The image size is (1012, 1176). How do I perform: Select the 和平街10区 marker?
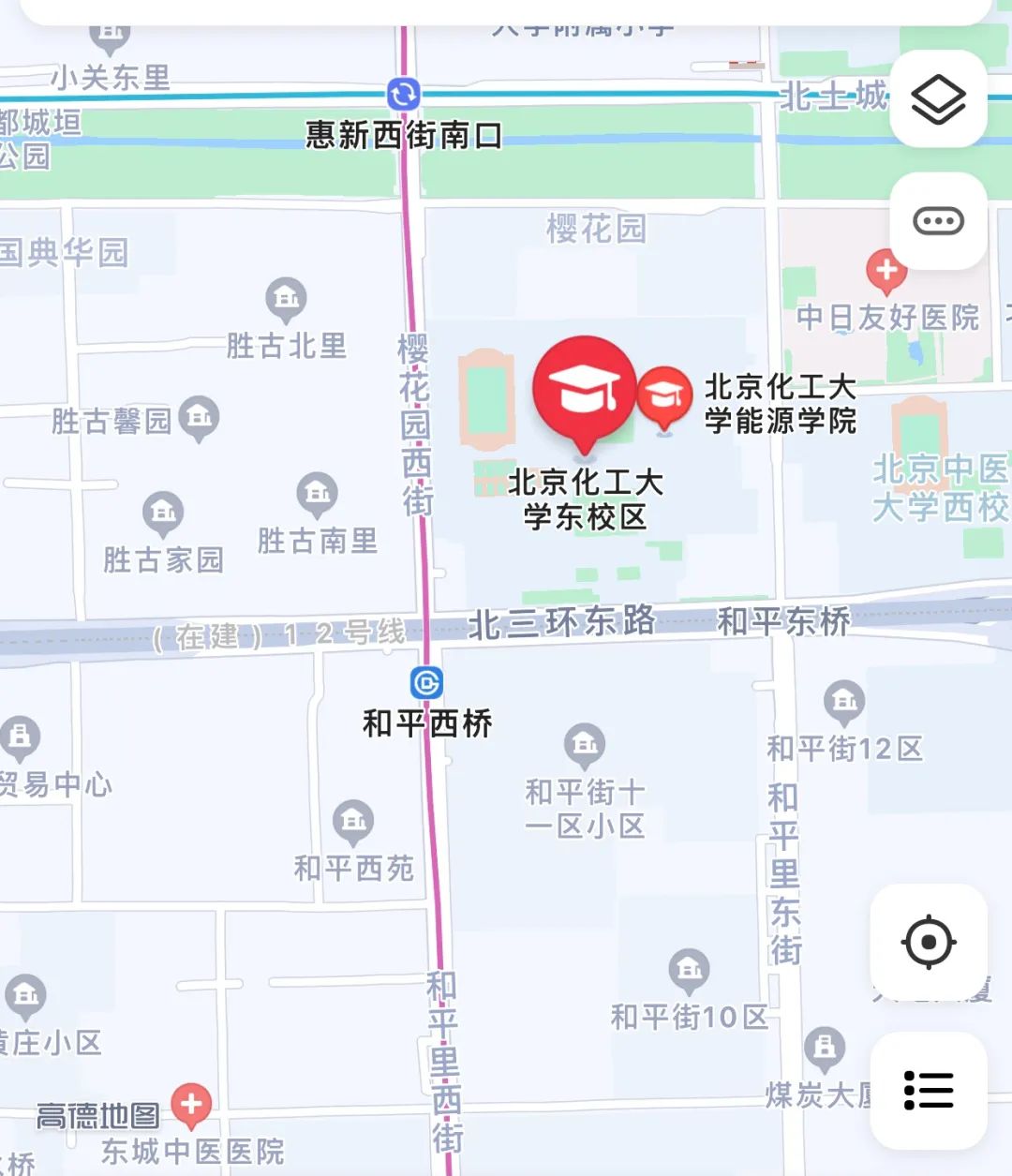coord(689,970)
